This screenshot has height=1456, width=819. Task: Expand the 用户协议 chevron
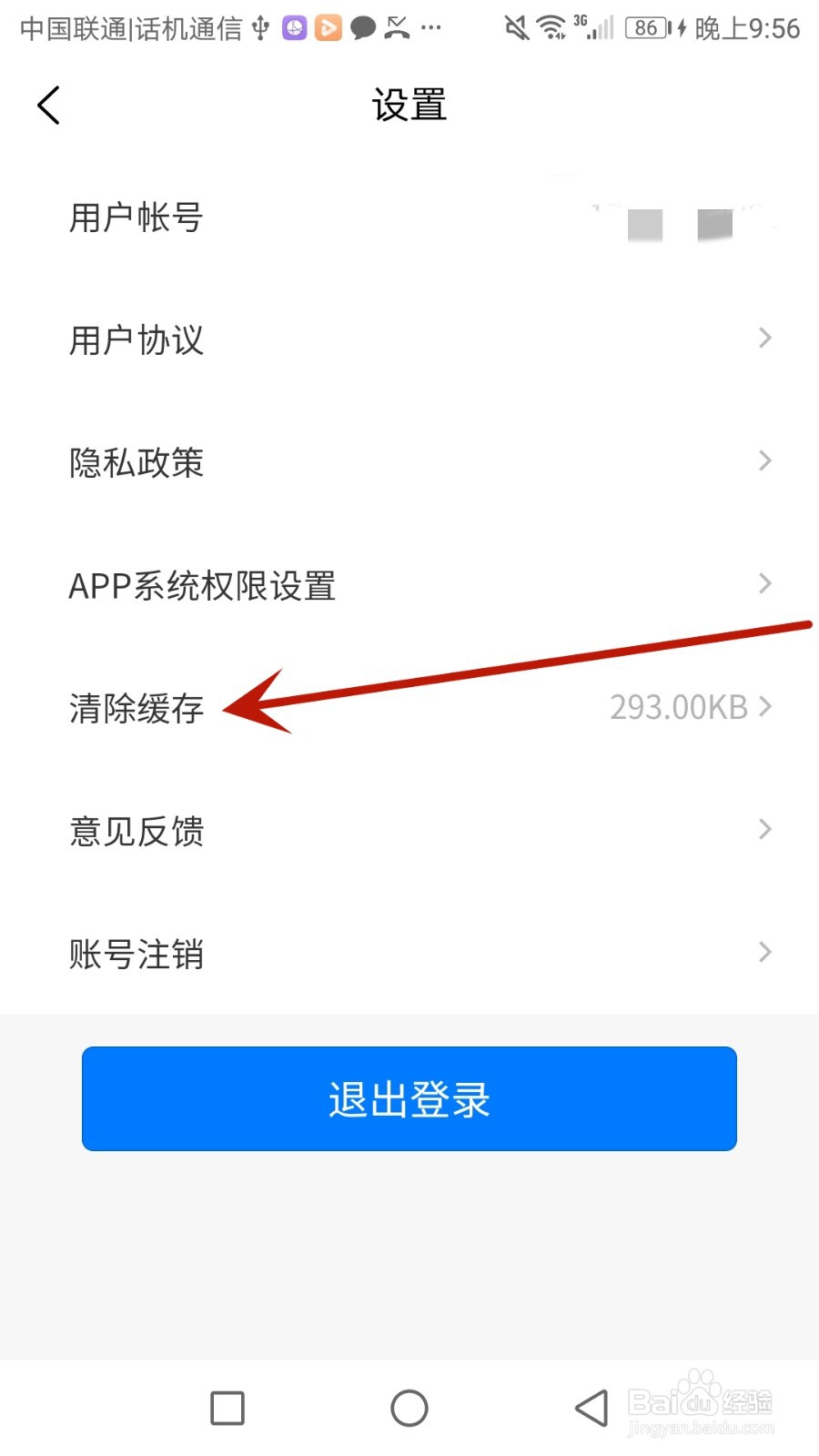[763, 338]
